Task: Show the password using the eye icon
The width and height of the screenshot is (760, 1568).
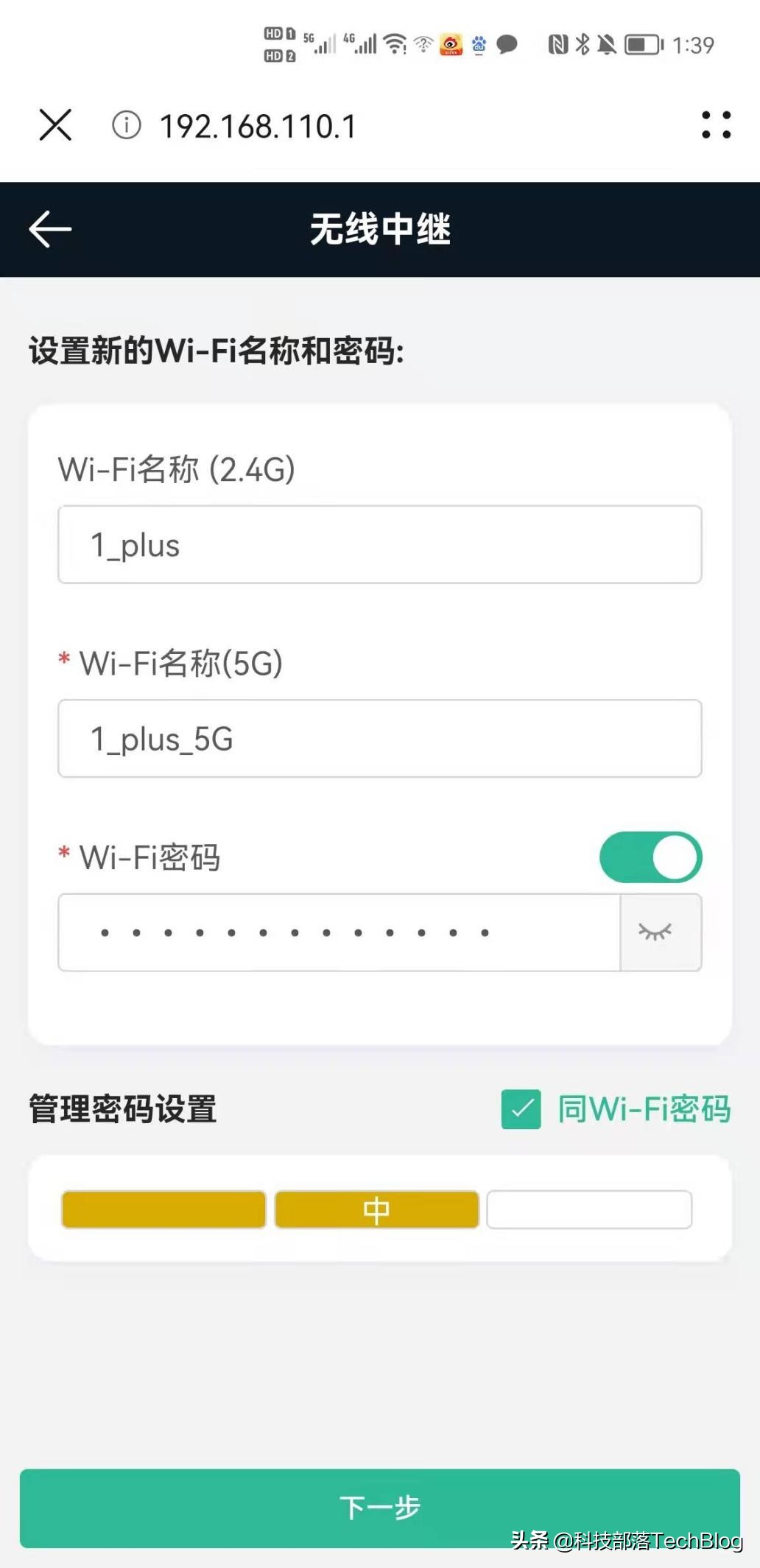Action: click(661, 931)
